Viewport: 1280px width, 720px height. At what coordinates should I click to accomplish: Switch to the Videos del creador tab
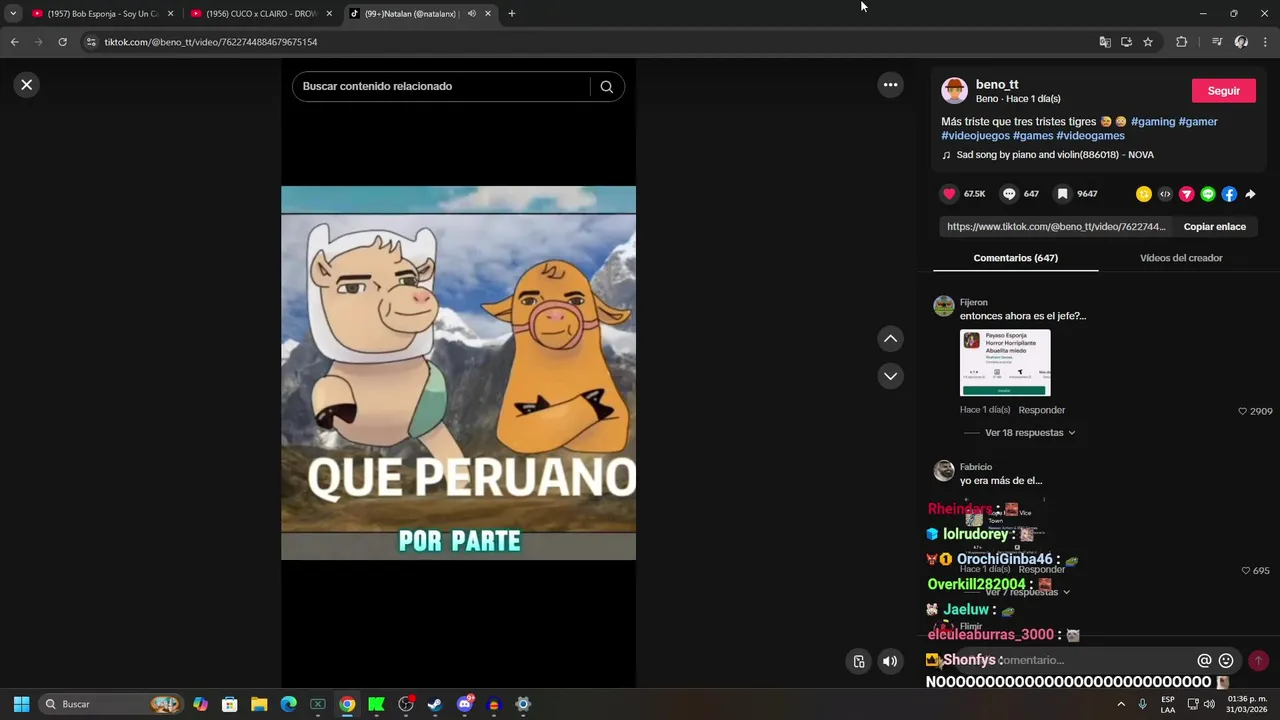pos(1180,258)
